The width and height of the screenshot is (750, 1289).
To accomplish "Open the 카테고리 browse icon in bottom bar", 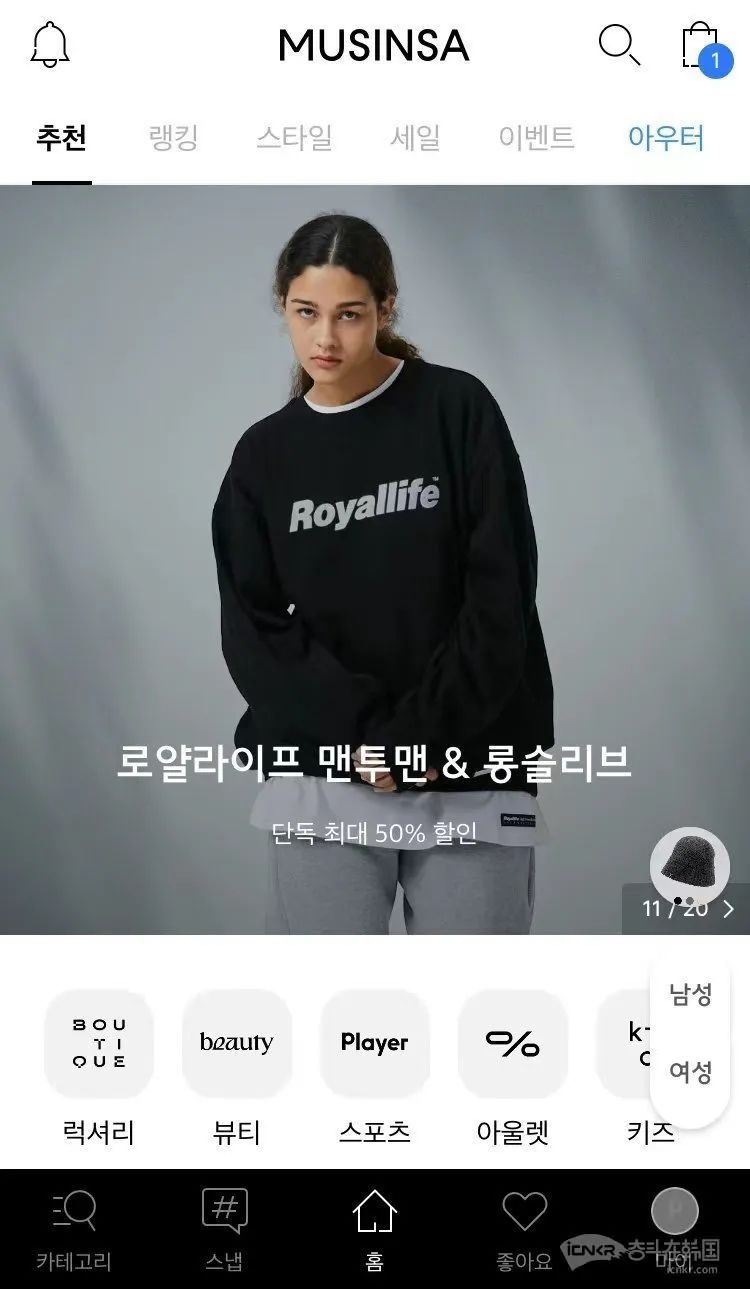I will (74, 1212).
